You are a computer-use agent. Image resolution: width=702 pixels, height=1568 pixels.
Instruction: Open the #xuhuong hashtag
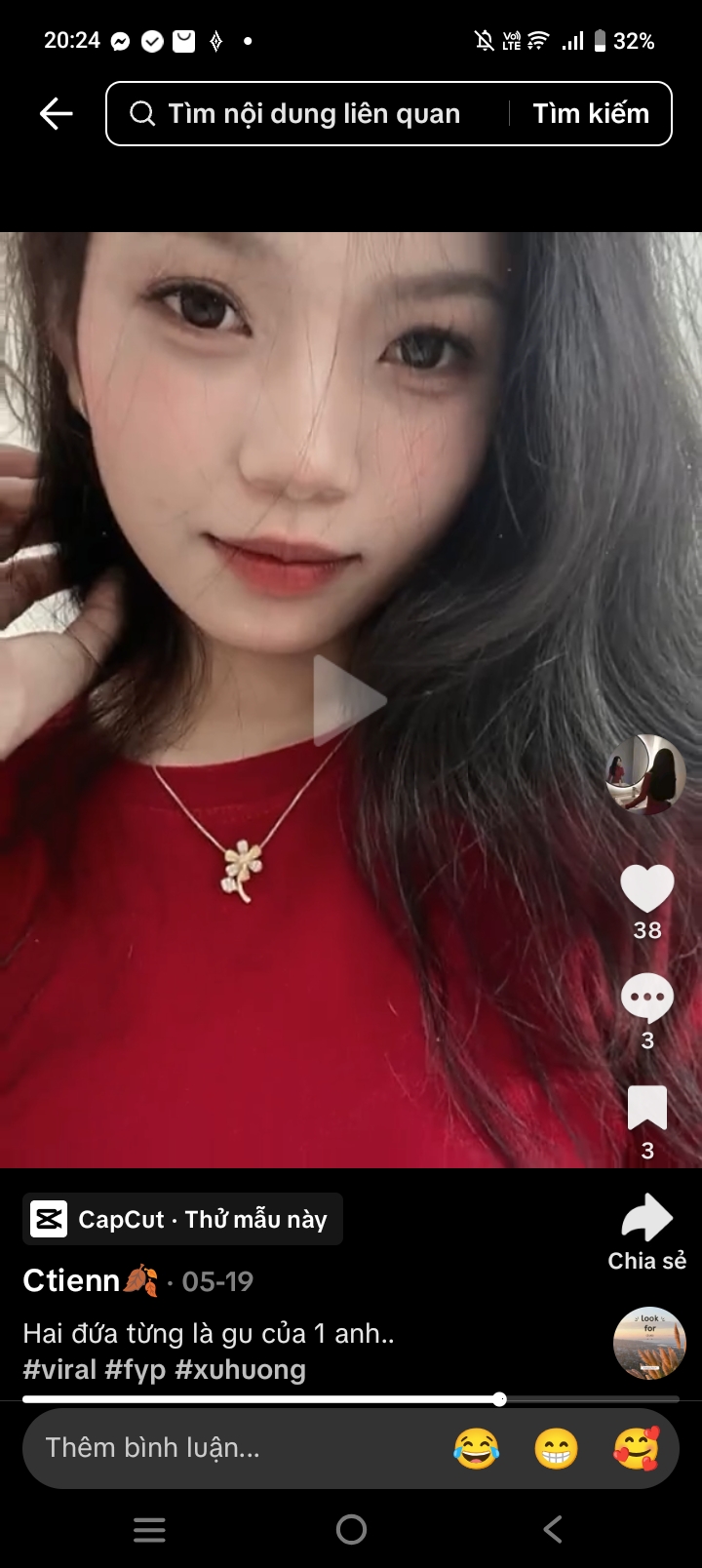240,1370
